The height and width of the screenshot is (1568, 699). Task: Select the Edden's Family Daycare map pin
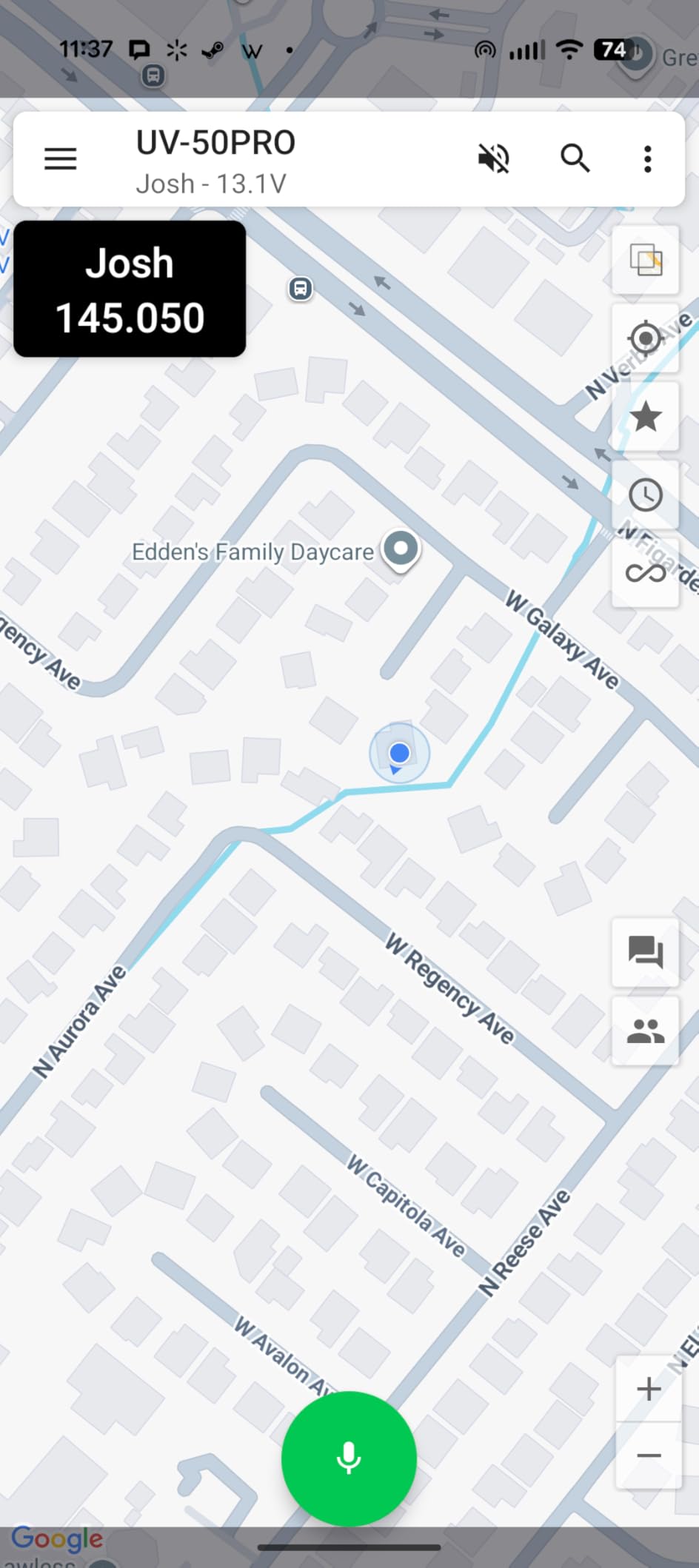click(401, 551)
